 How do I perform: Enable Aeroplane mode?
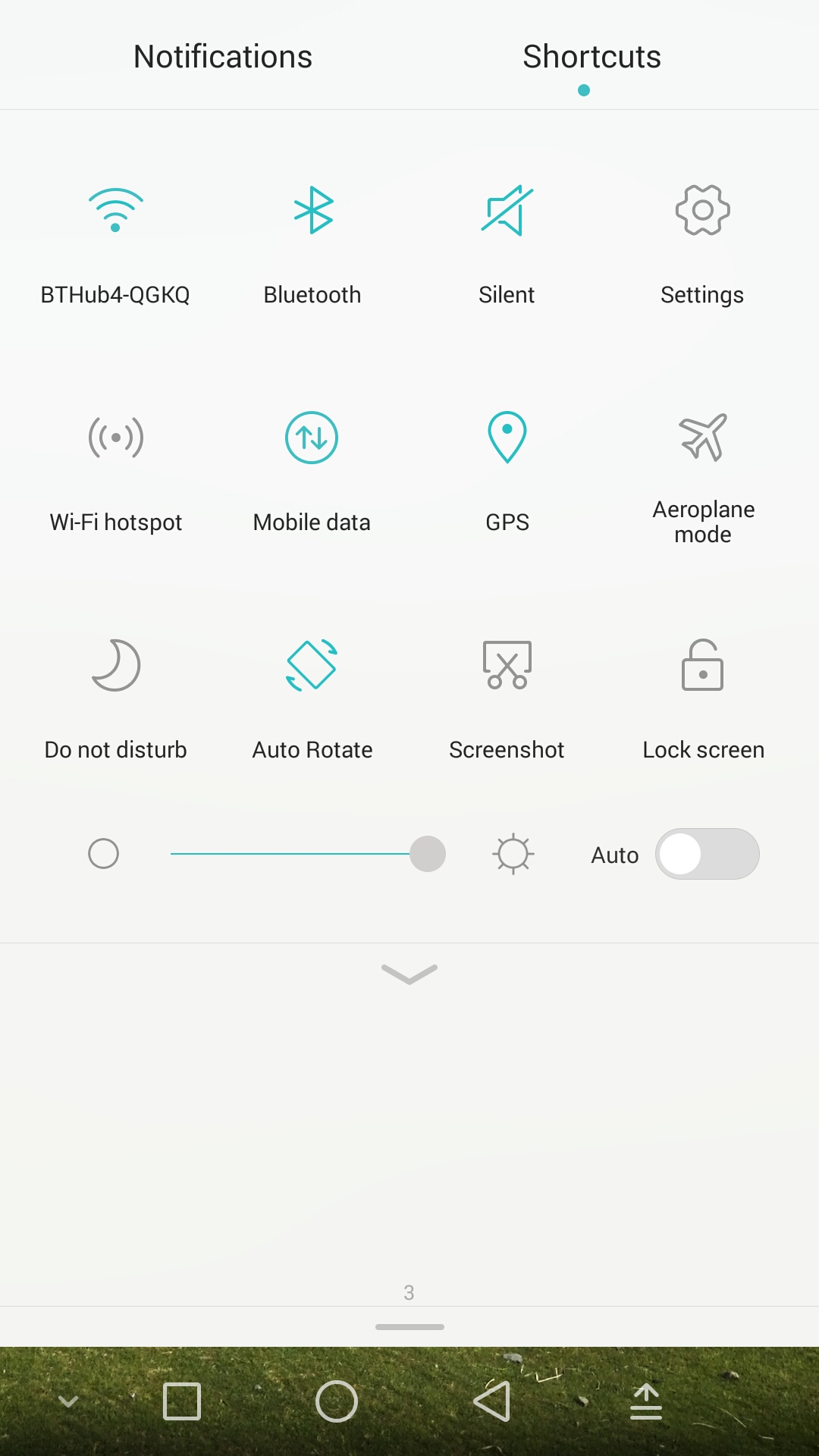pyautogui.click(x=703, y=438)
